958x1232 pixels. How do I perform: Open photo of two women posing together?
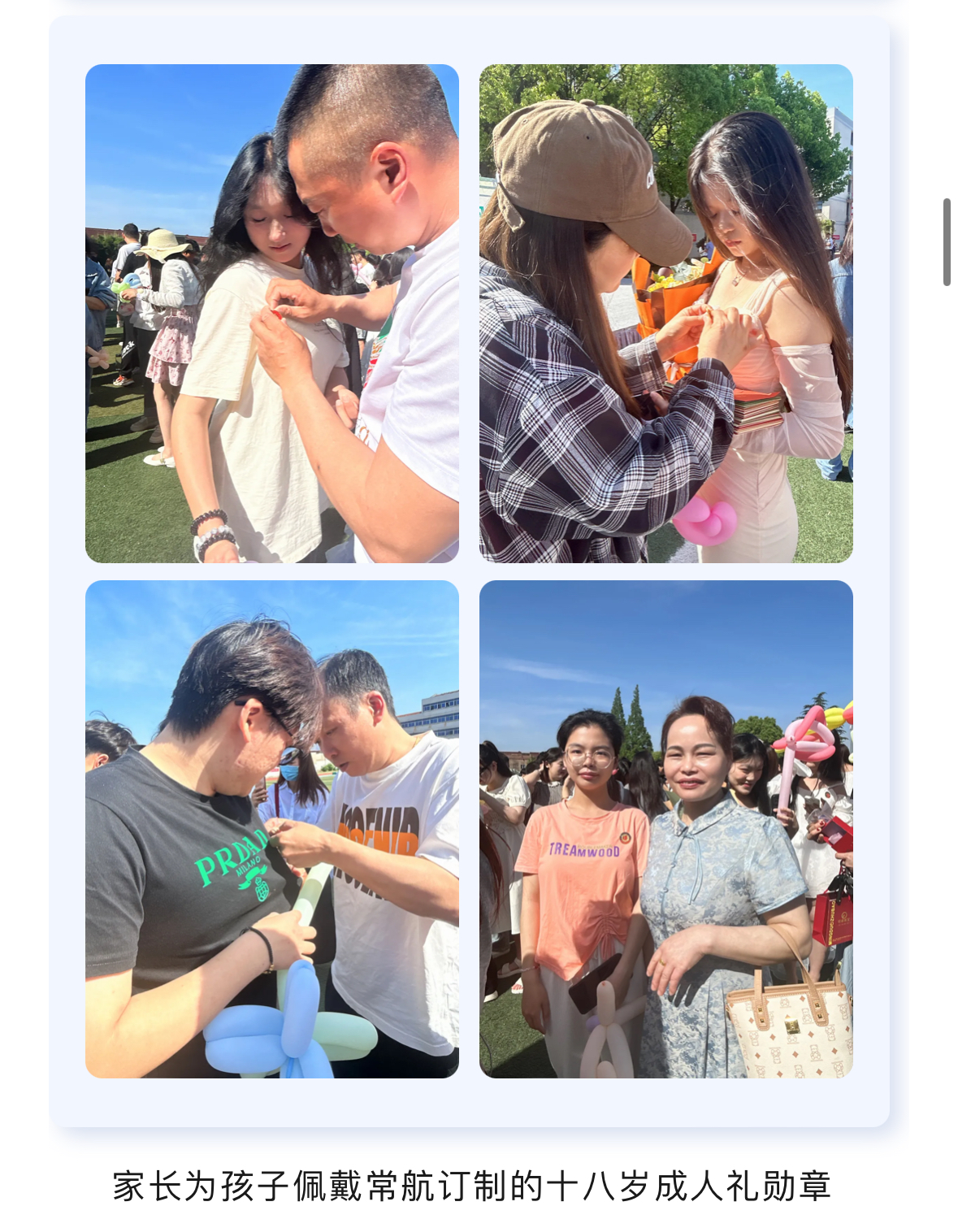(x=665, y=829)
